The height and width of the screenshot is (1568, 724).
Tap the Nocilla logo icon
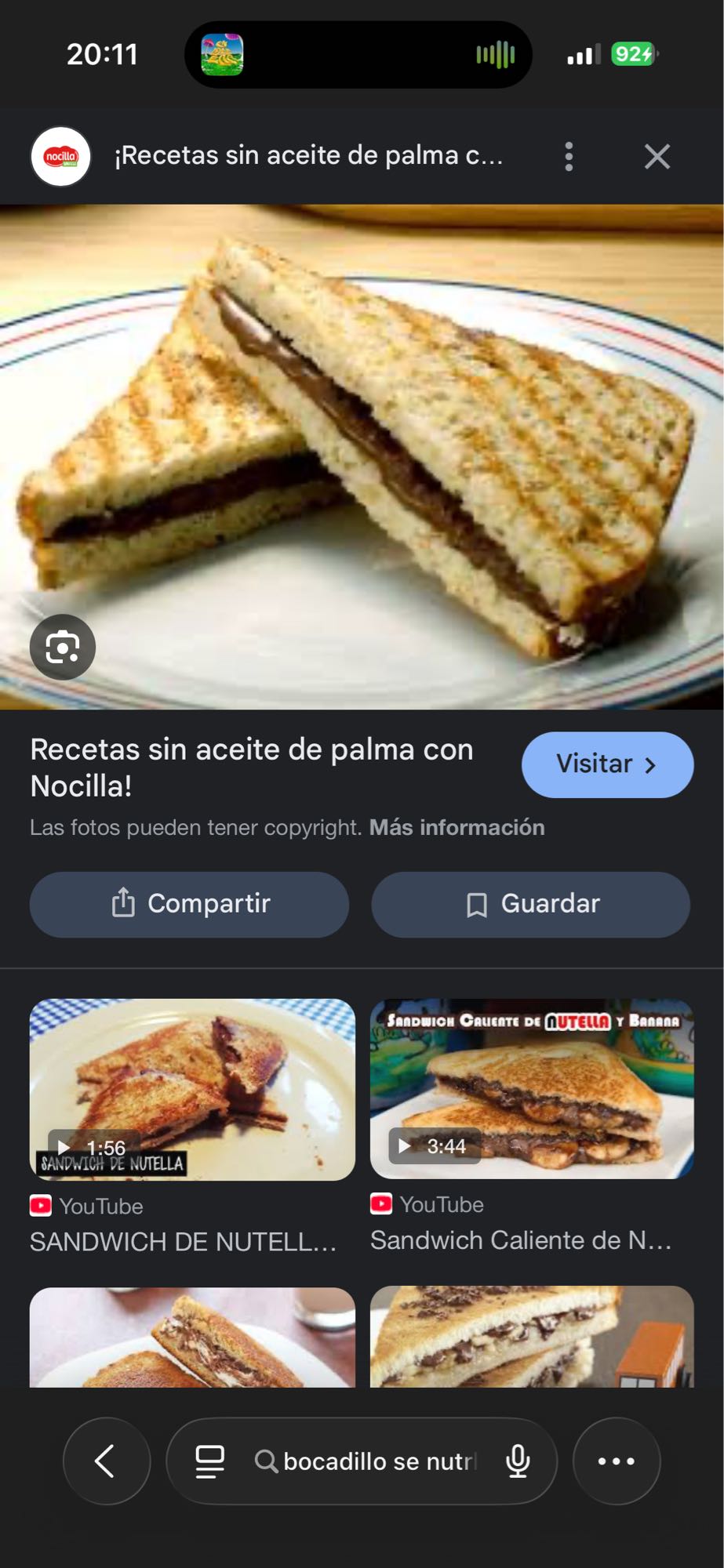(x=60, y=155)
